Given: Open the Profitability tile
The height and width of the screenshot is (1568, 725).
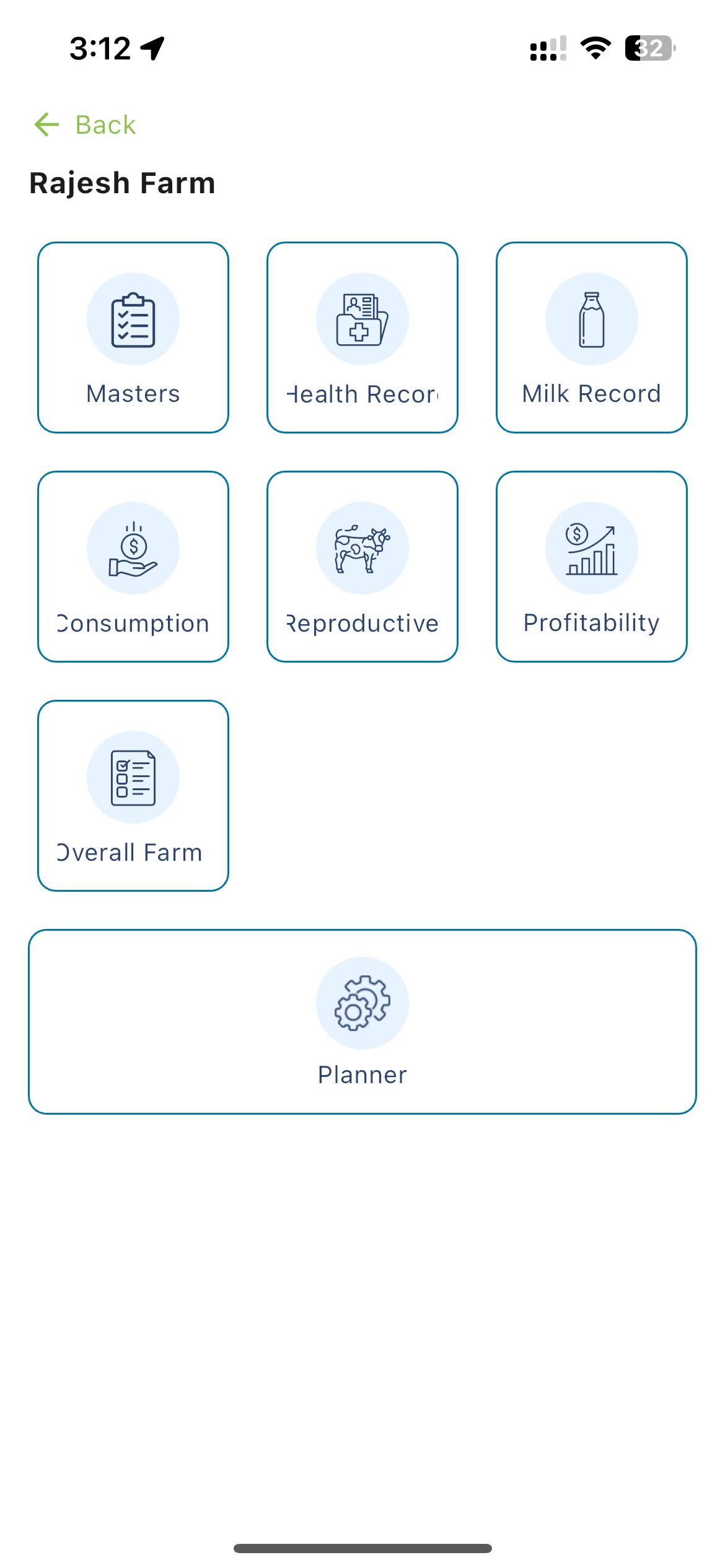Looking at the screenshot, I should click(x=591, y=567).
